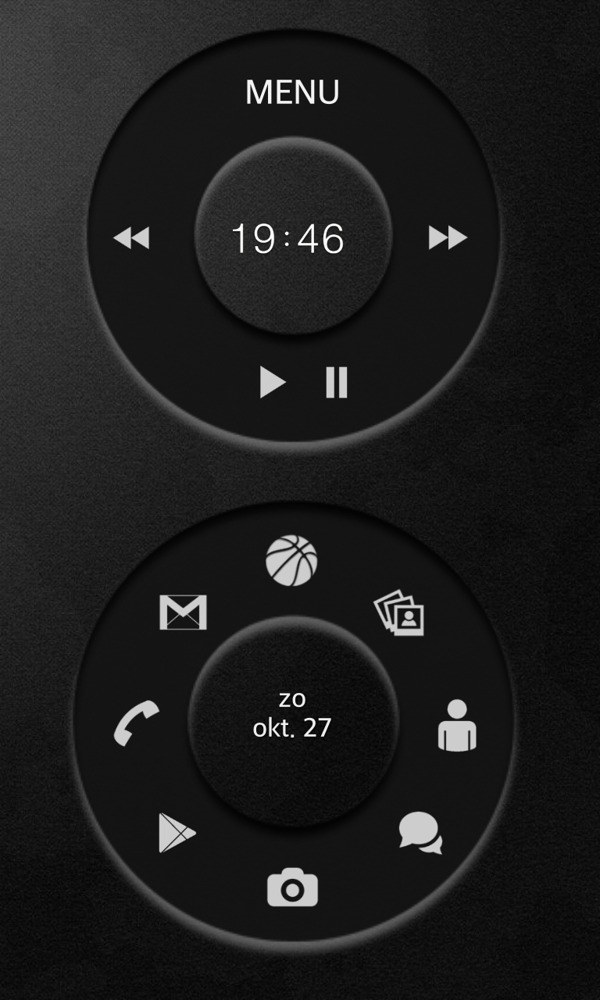600x1000 pixels.
Task: Skip to the previous track
Action: click(131, 238)
